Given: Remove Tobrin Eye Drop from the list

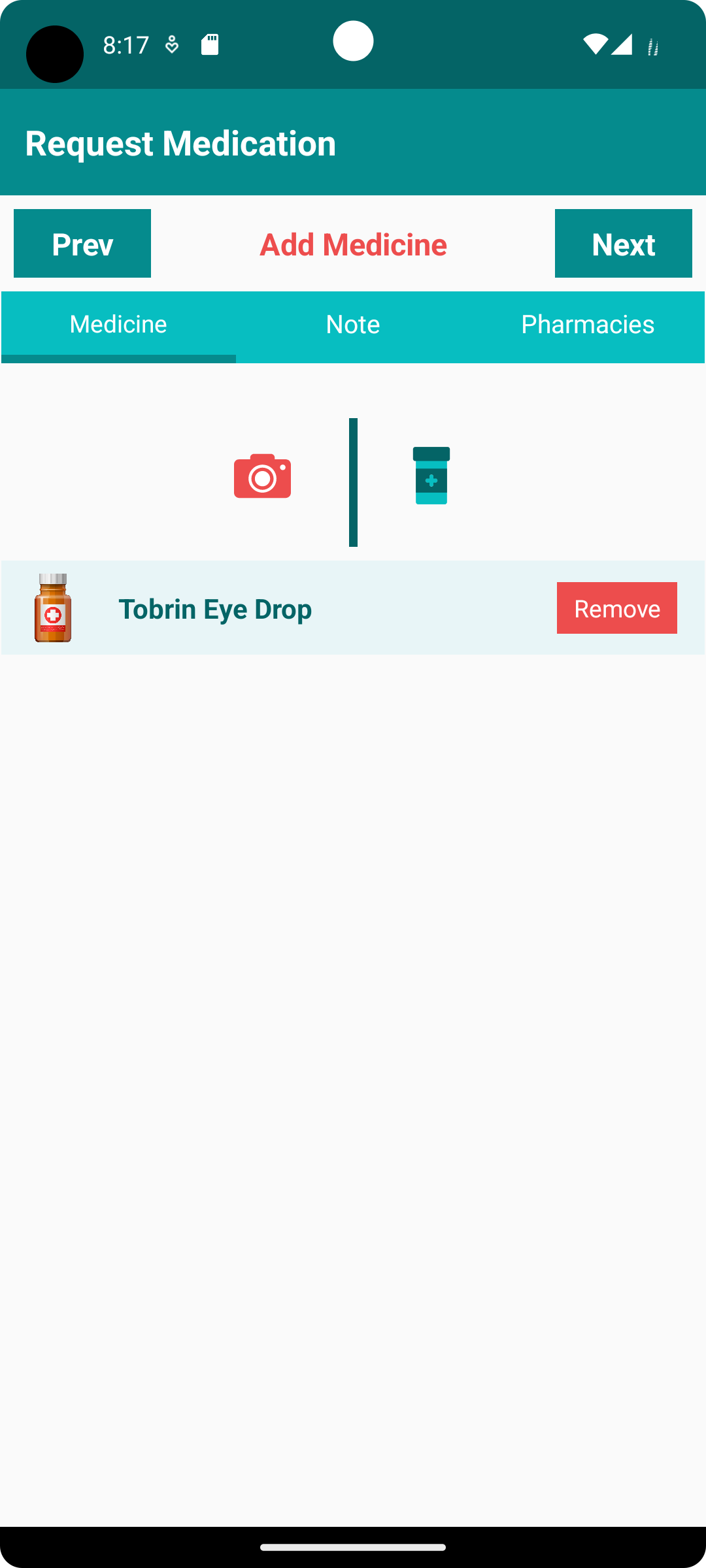Looking at the screenshot, I should click(616, 608).
